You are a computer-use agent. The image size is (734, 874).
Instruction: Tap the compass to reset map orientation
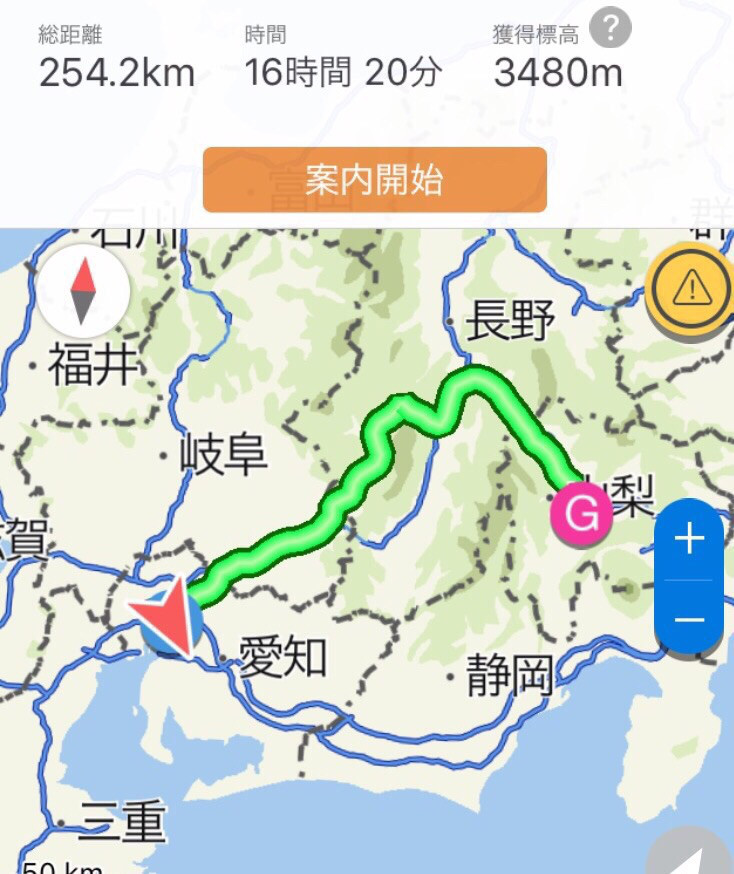click(84, 291)
